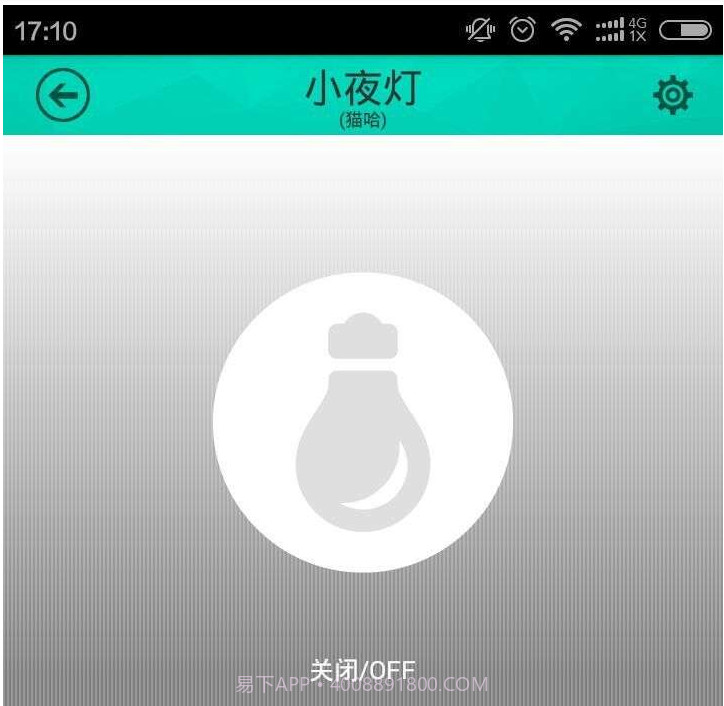
Task: Turn on the night light bulb
Action: point(362,422)
